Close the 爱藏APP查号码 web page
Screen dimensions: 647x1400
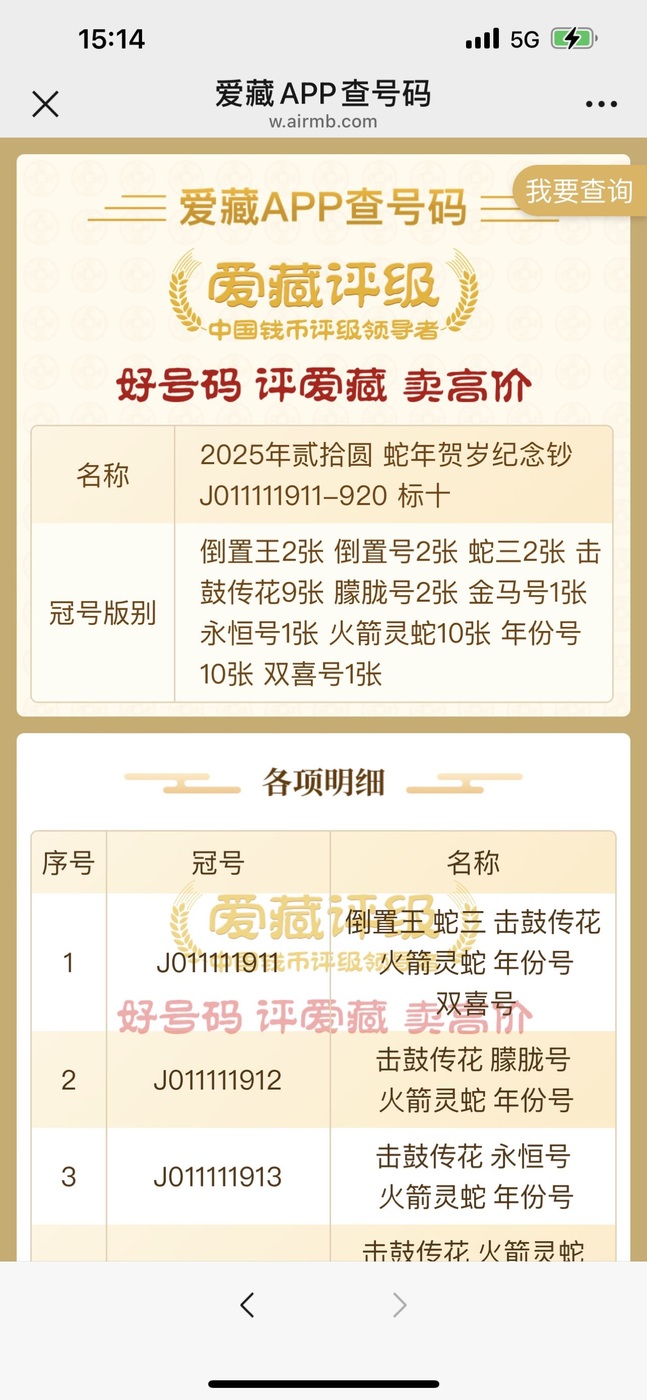(45, 104)
